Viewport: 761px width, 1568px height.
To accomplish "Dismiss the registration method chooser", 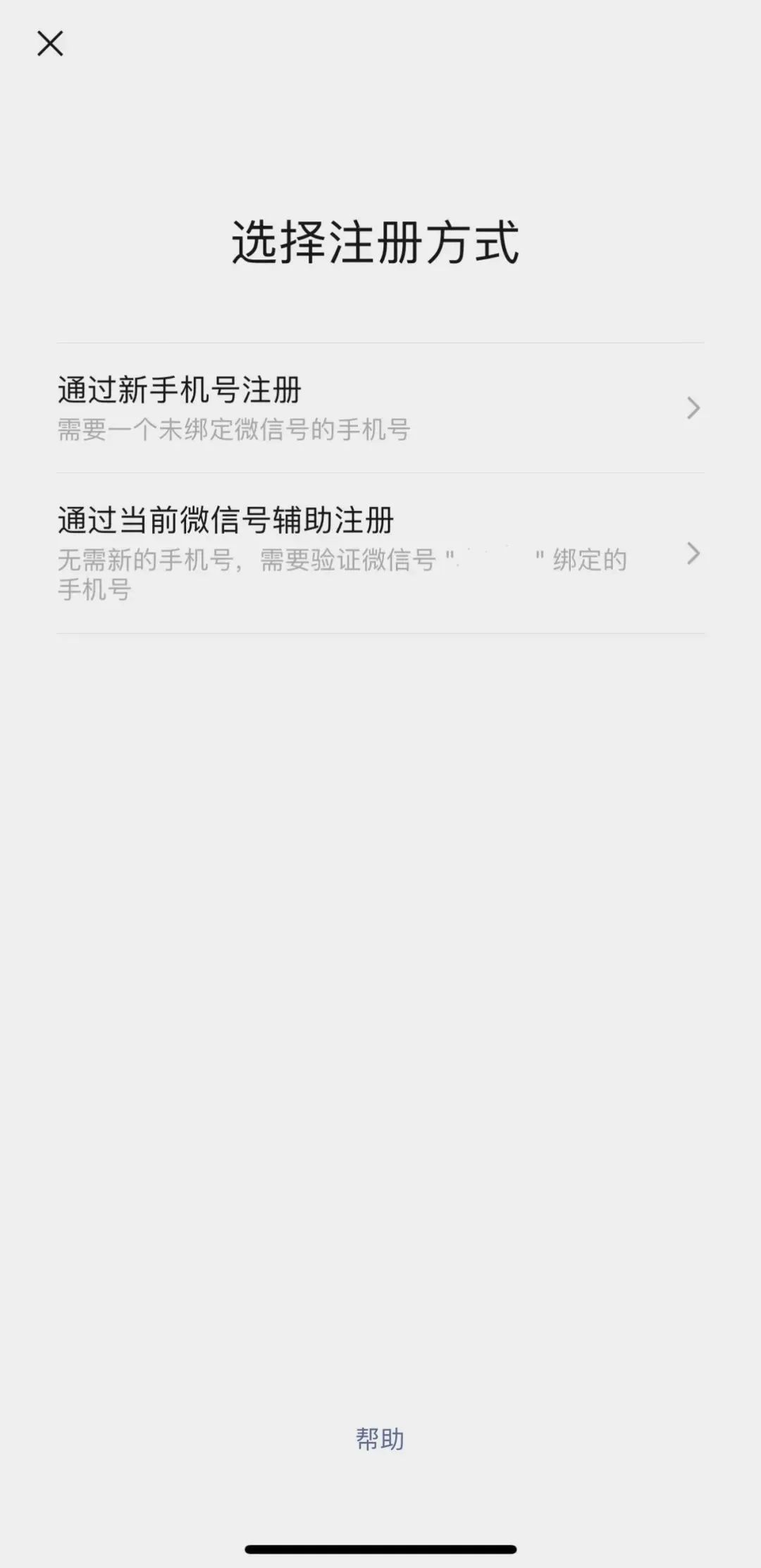I will pyautogui.click(x=50, y=44).
